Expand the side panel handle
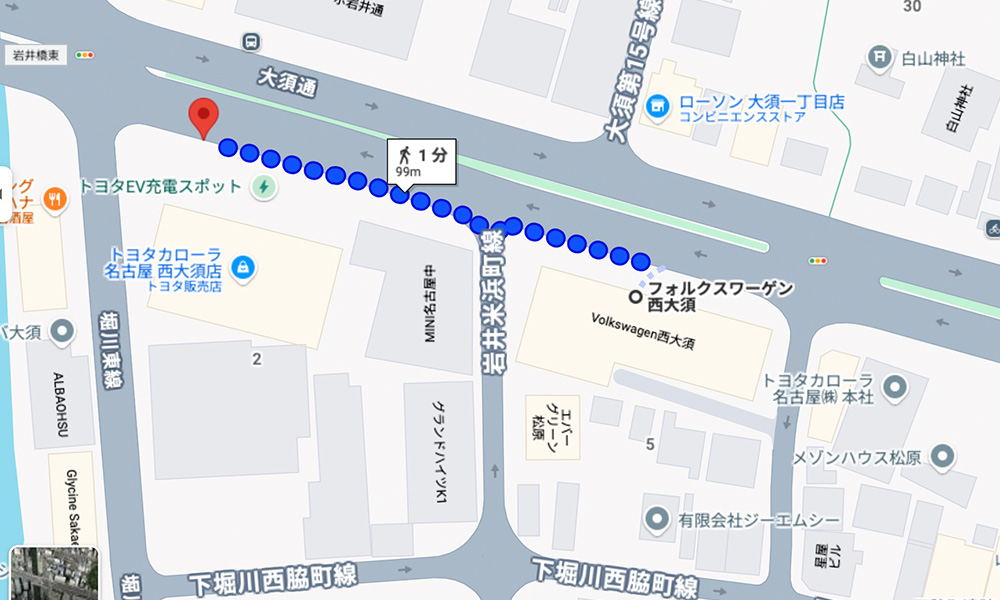This screenshot has width=1000, height=600. pos(5,187)
